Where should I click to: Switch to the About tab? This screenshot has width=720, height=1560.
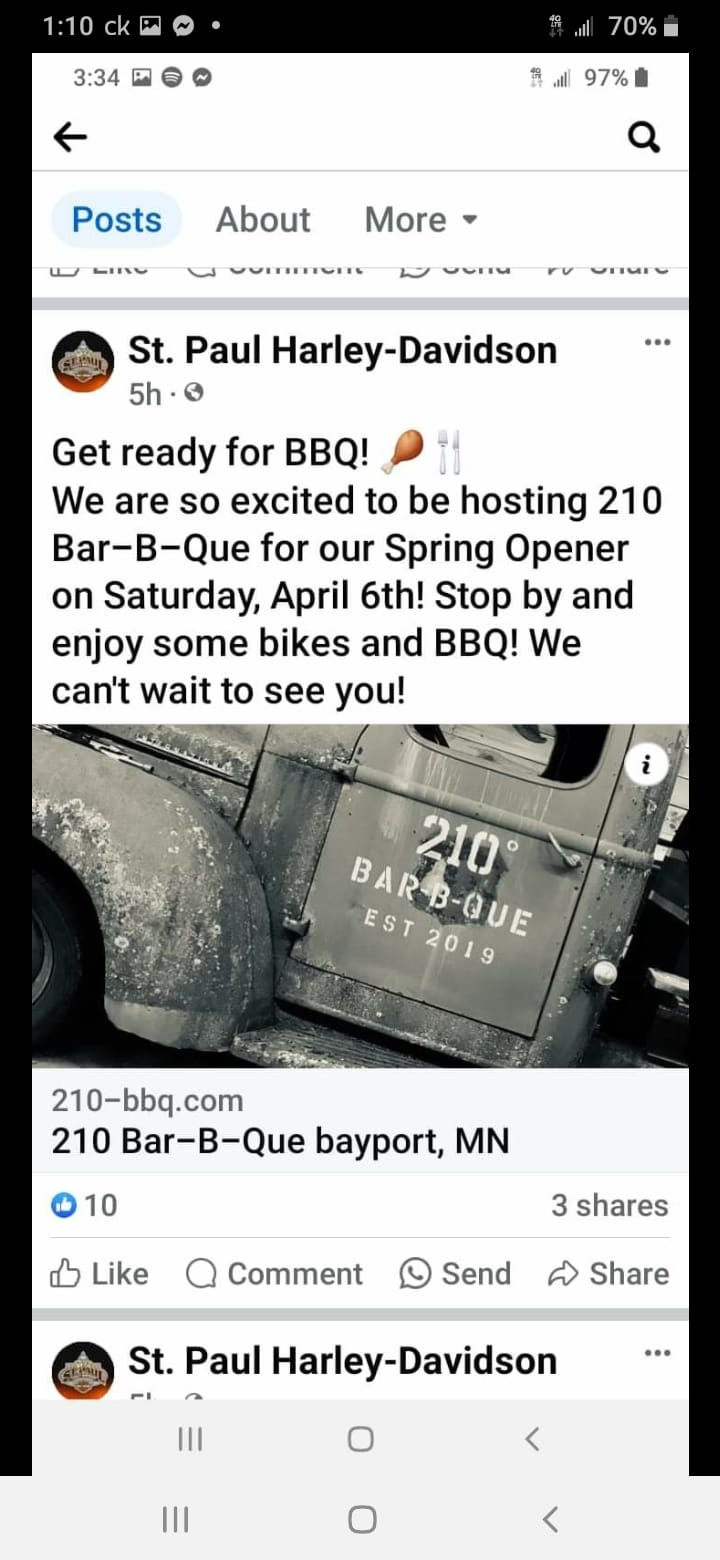point(263,219)
